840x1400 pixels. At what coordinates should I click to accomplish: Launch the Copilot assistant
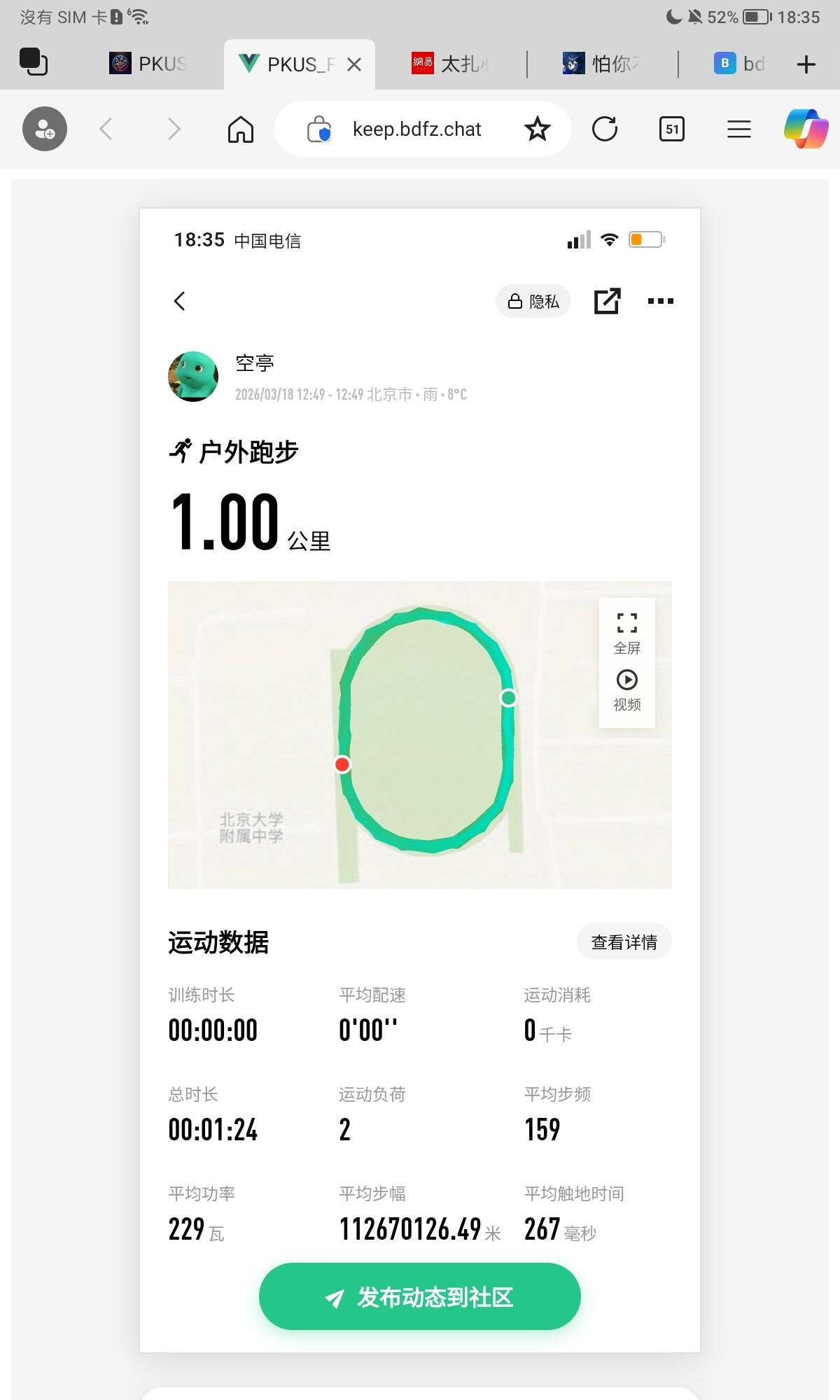pos(806,129)
